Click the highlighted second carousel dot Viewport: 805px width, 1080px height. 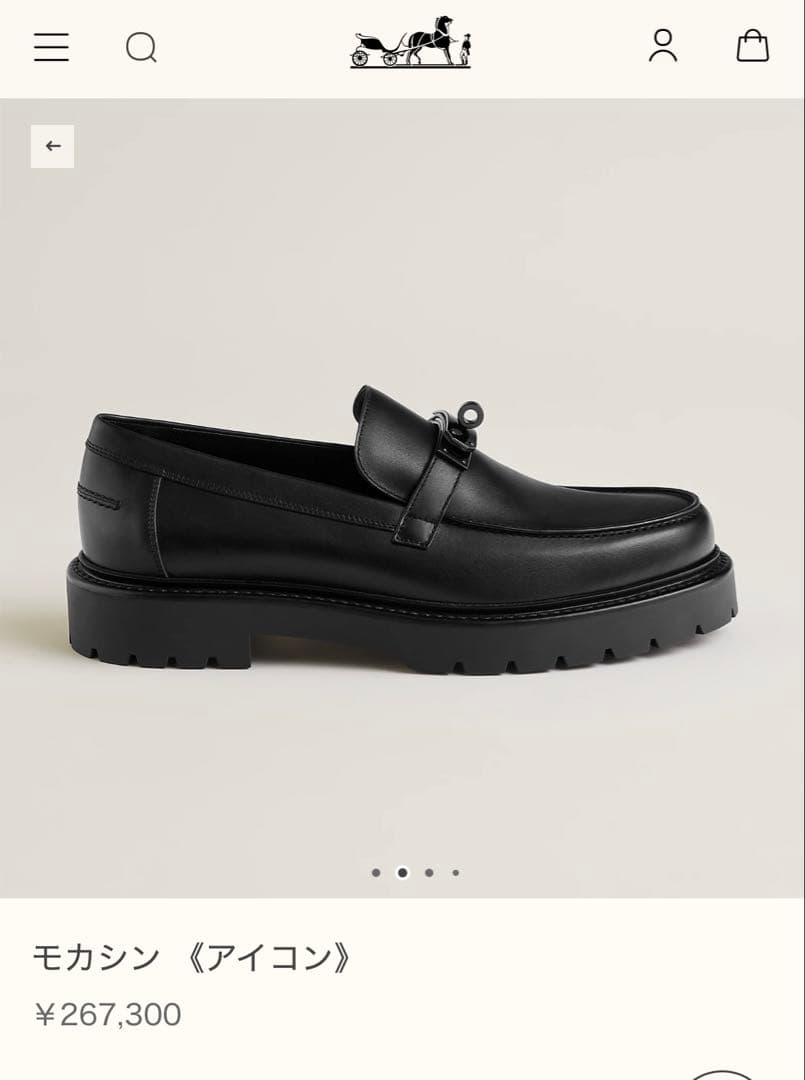[403, 870]
